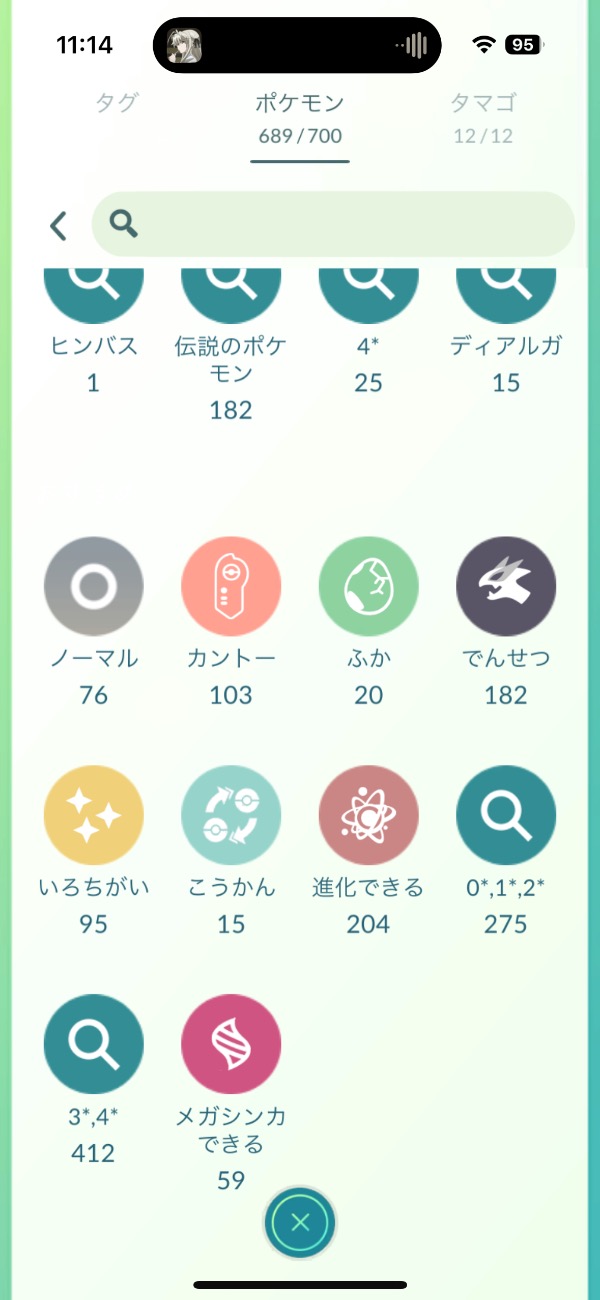This screenshot has height=1300, width=600.
Task: Filter by ふか hatched Pokémon
Action: point(368,587)
